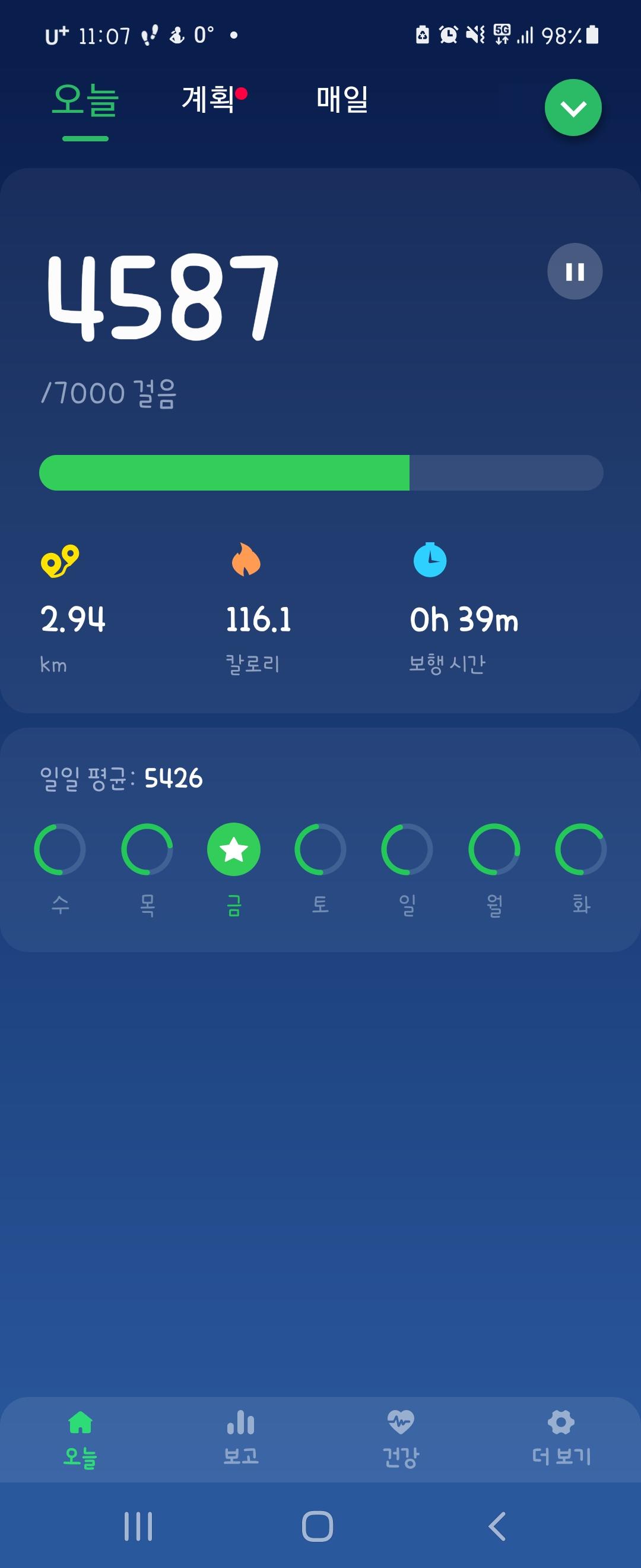The width and height of the screenshot is (641, 1568).
Task: Select the starred 금 (Friday) ring
Action: coord(234,849)
